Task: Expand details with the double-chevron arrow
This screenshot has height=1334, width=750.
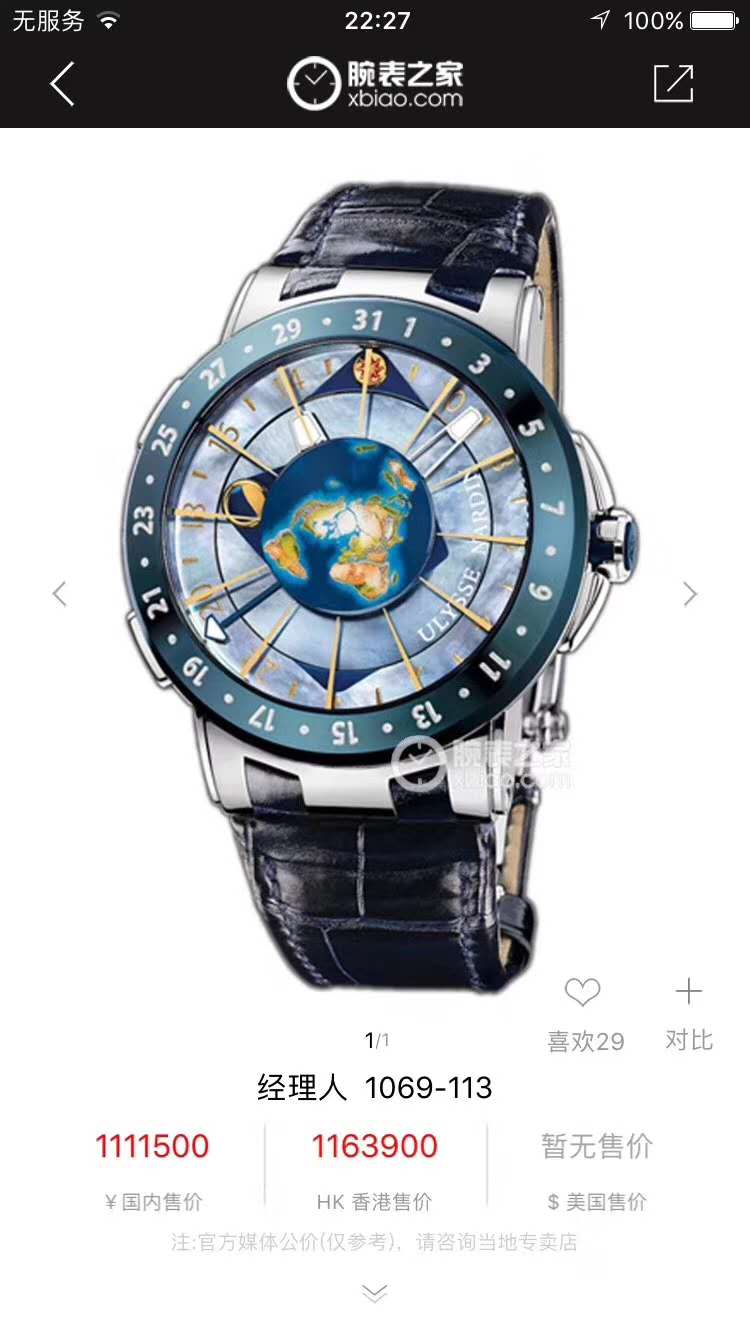Action: tap(374, 1295)
